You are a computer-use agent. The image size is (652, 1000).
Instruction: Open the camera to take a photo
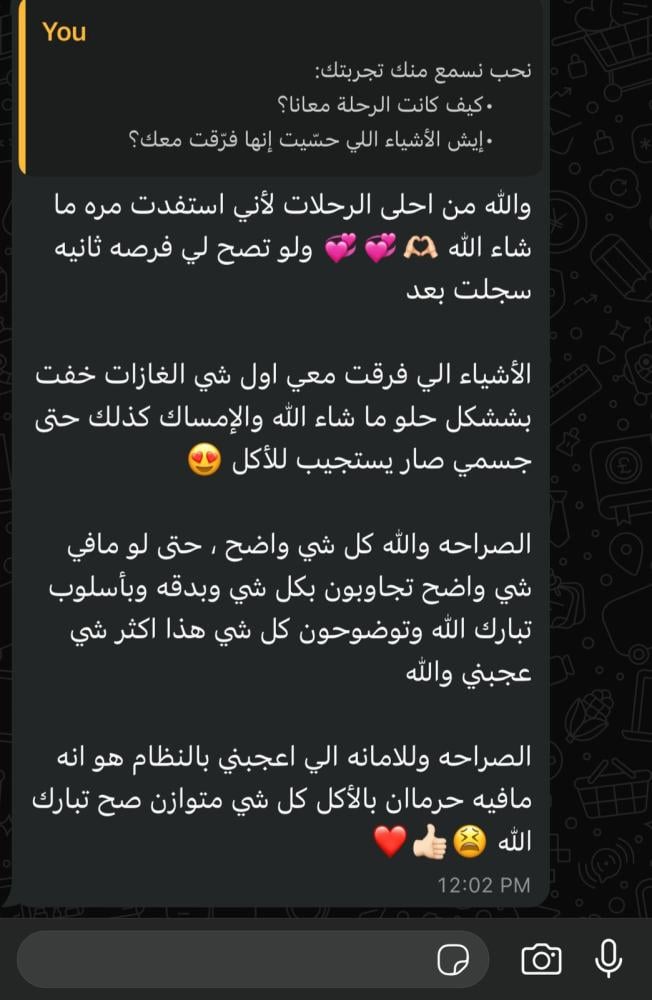pos(541,960)
